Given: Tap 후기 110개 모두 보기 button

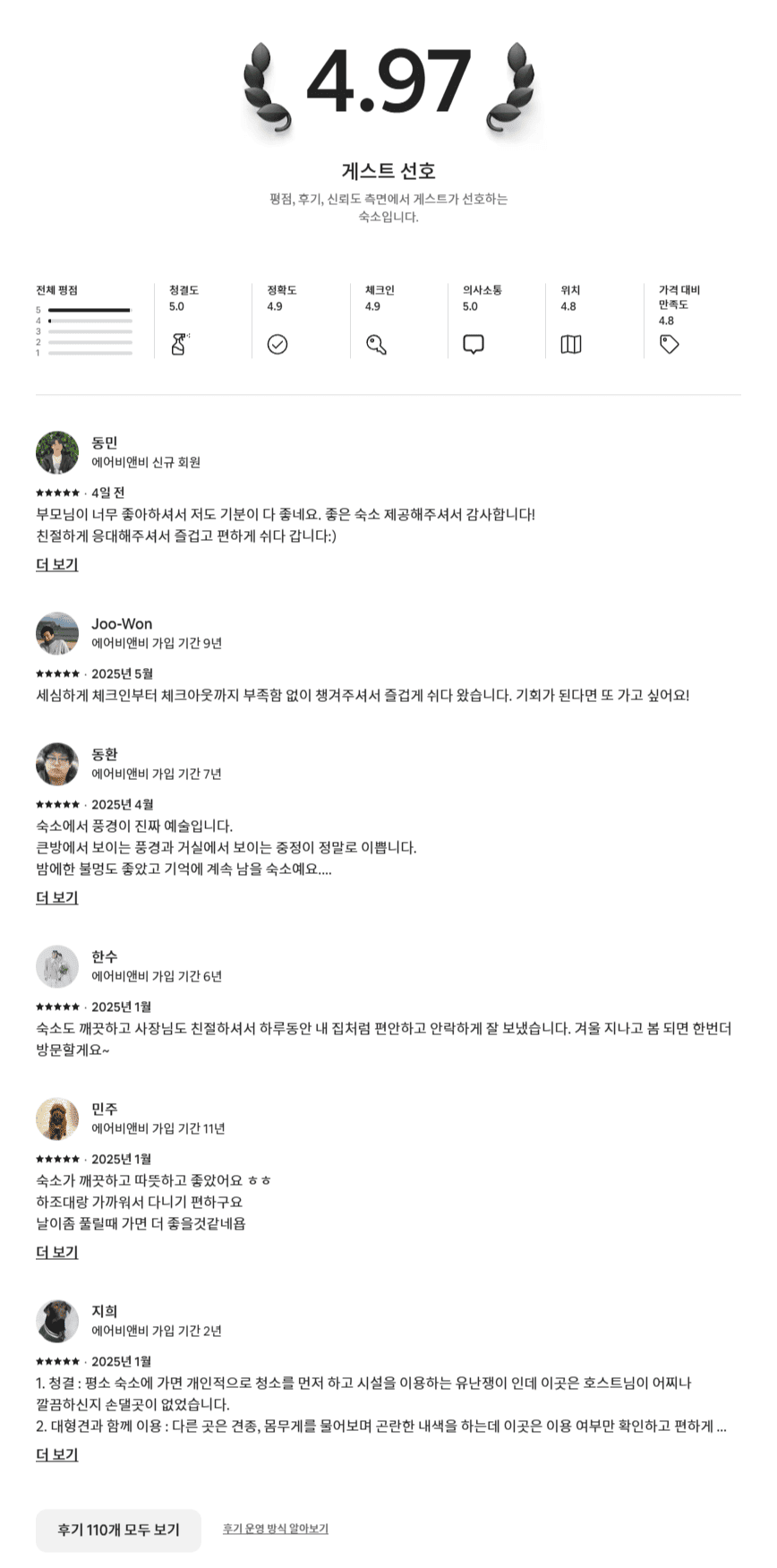Looking at the screenshot, I should coord(118,1529).
